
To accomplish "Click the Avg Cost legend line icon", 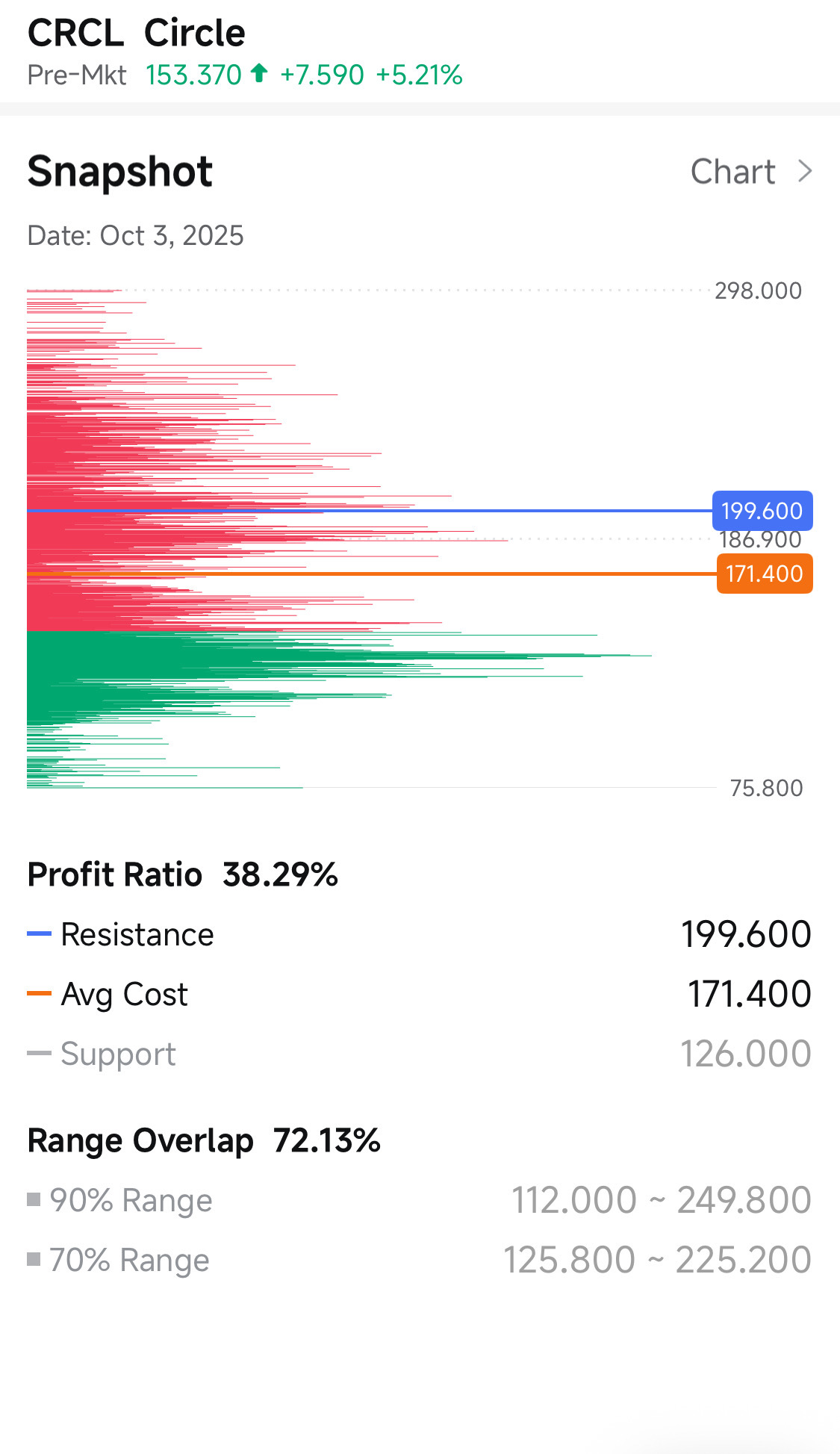I will (x=38, y=993).
